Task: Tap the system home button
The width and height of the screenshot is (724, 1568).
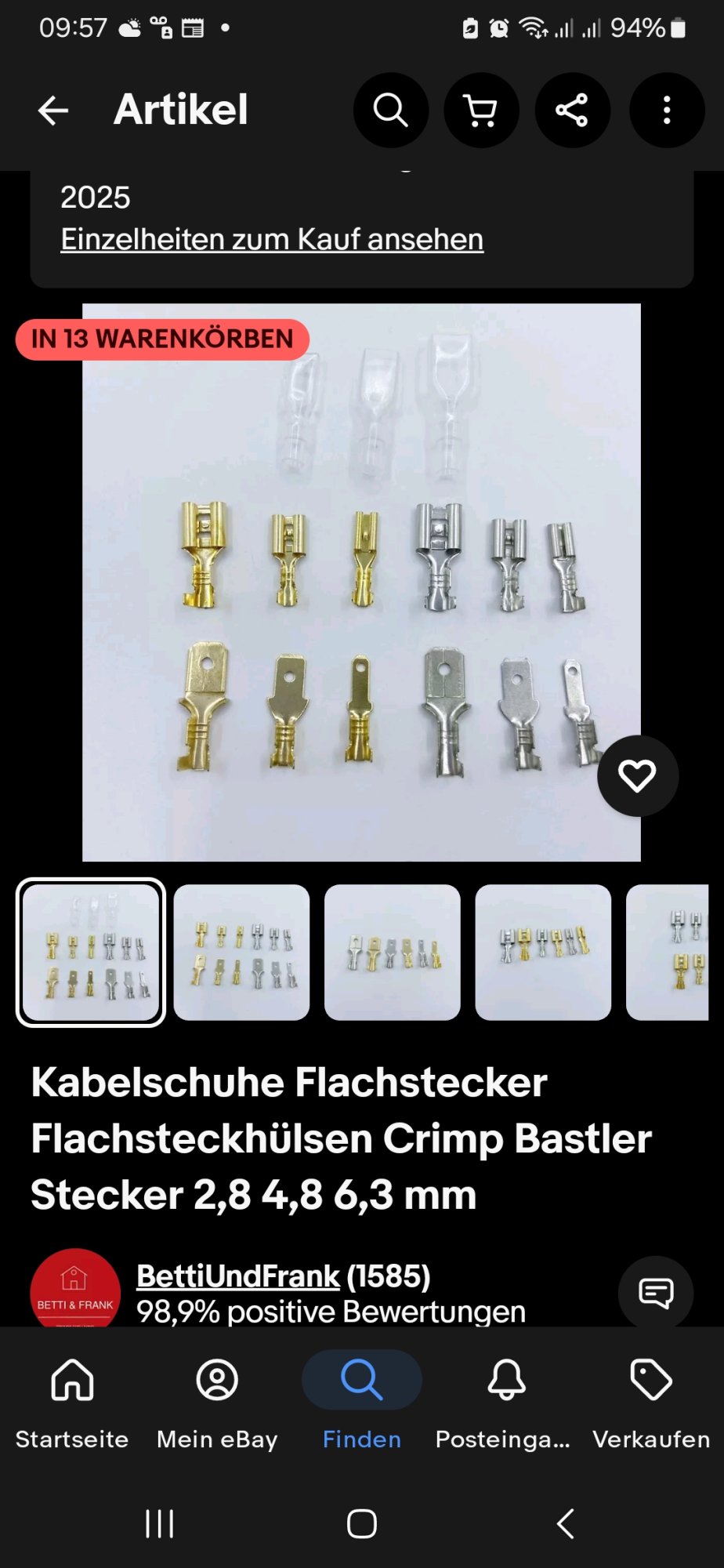Action: (361, 1524)
